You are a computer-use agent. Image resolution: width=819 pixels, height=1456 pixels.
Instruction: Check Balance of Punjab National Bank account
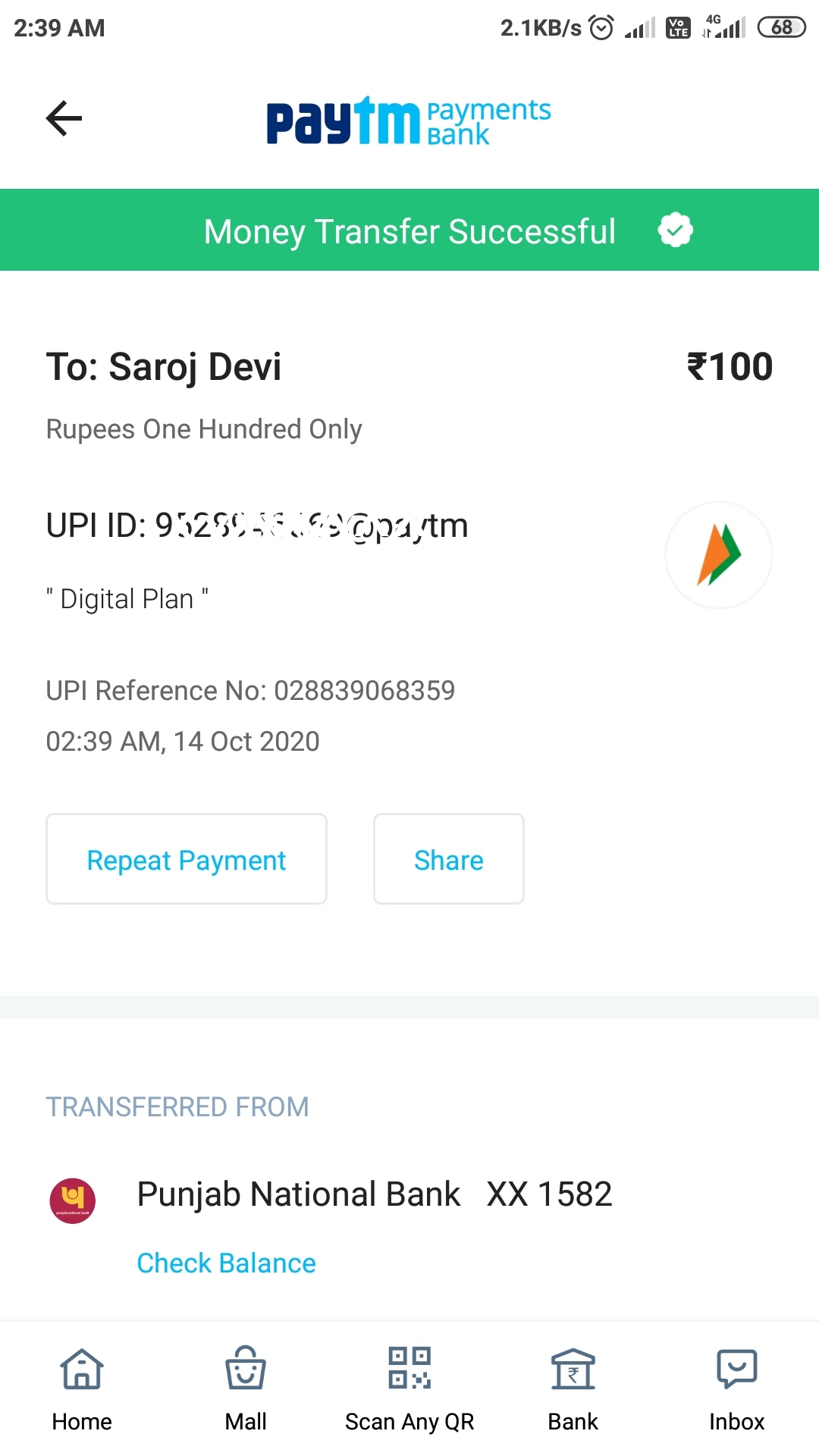click(225, 1262)
